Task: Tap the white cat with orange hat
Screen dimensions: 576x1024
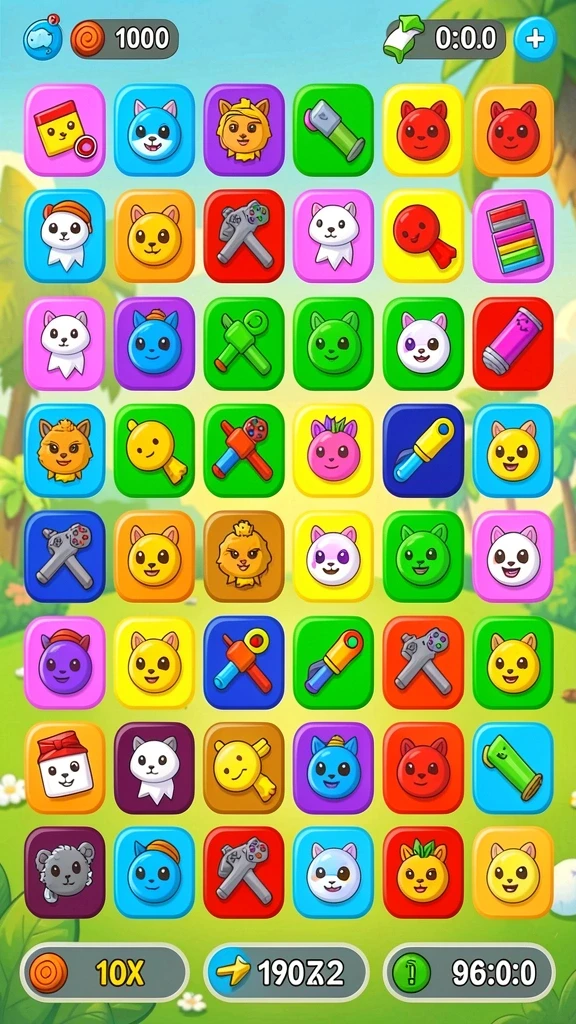Action: (x=65, y=236)
